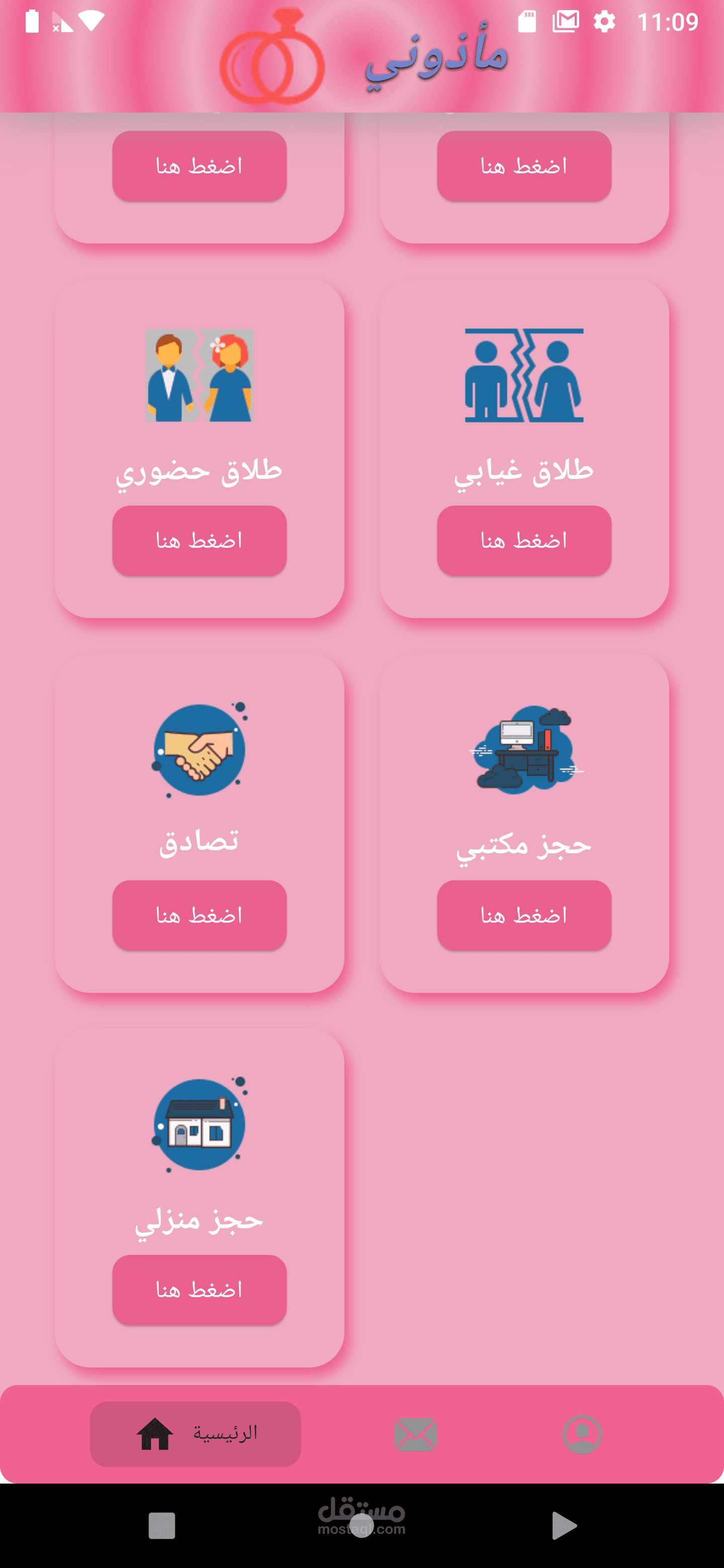724x1568 pixels.
Task: Tap اضغط هنا under حجز مكتبي
Action: 524,915
